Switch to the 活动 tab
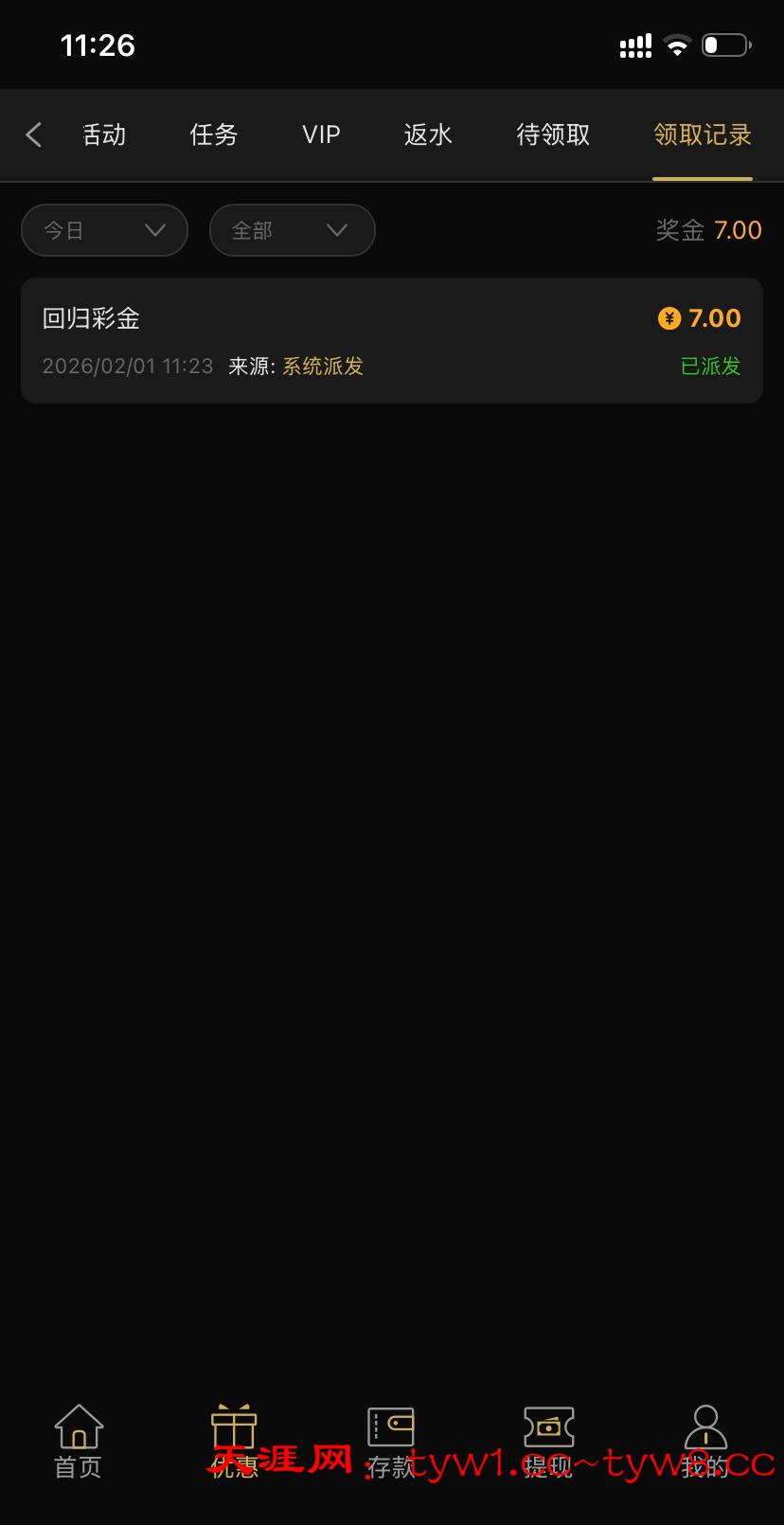The image size is (784, 1525). point(104,135)
